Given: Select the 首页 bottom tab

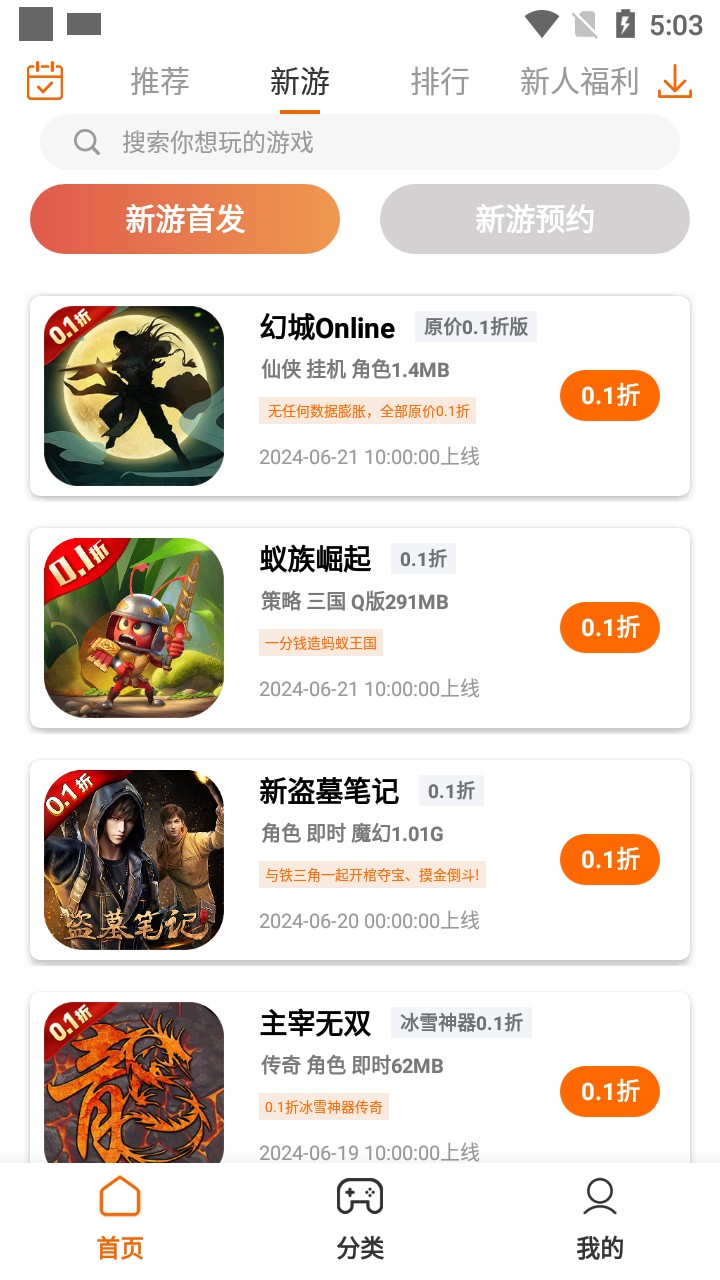Looking at the screenshot, I should click(120, 1220).
